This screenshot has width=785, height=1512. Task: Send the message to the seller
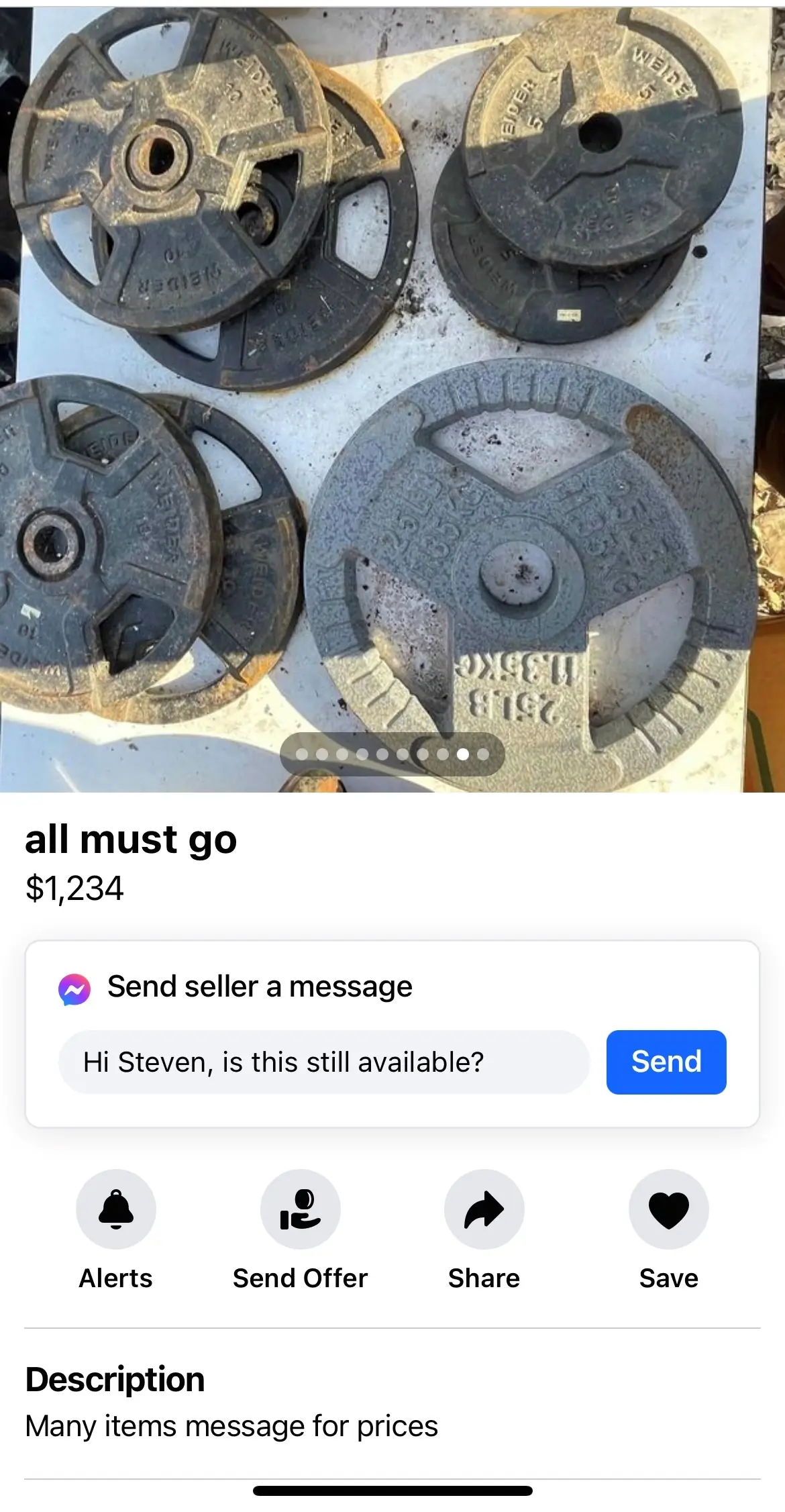[x=666, y=1062]
